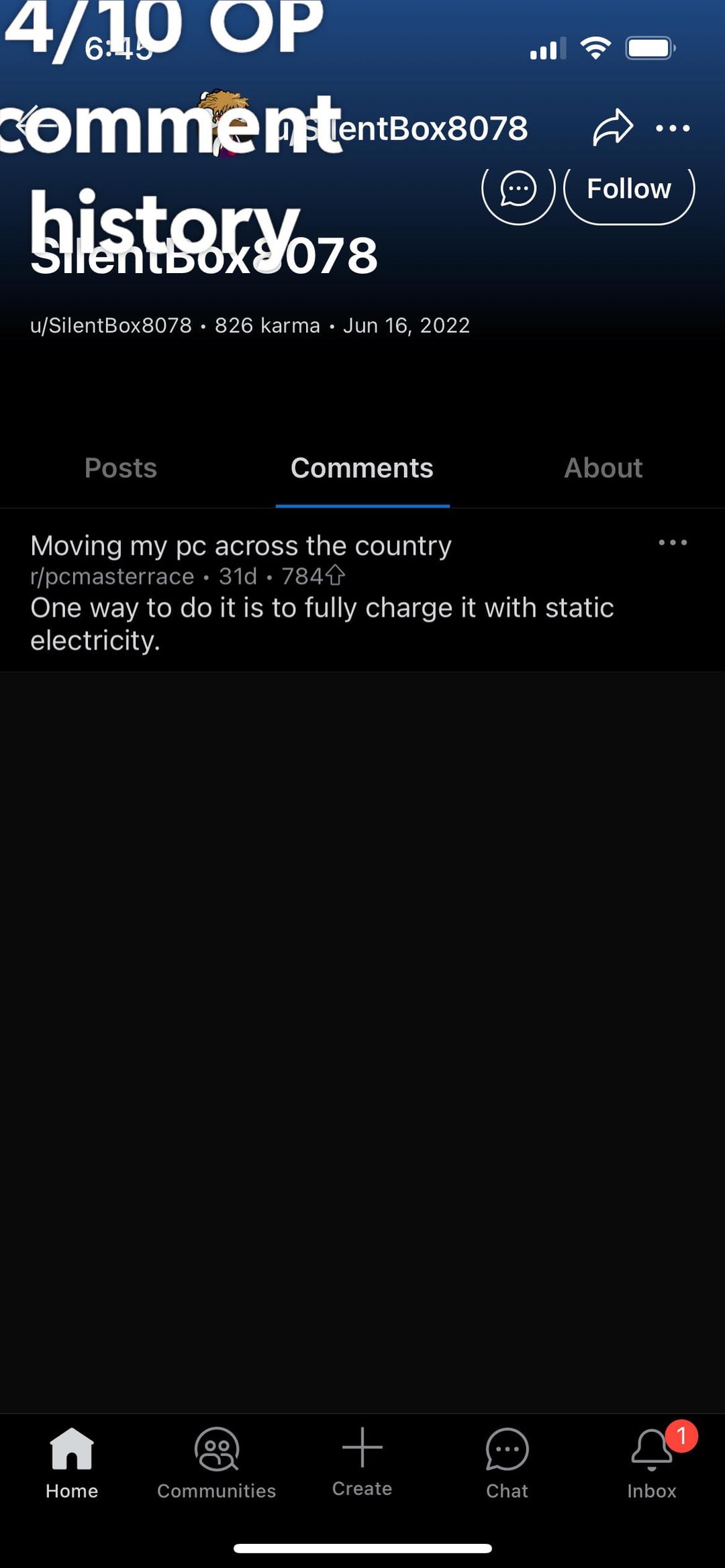Viewport: 725px width, 1568px height.
Task: Switch to the Posts tab
Action: coord(121,468)
